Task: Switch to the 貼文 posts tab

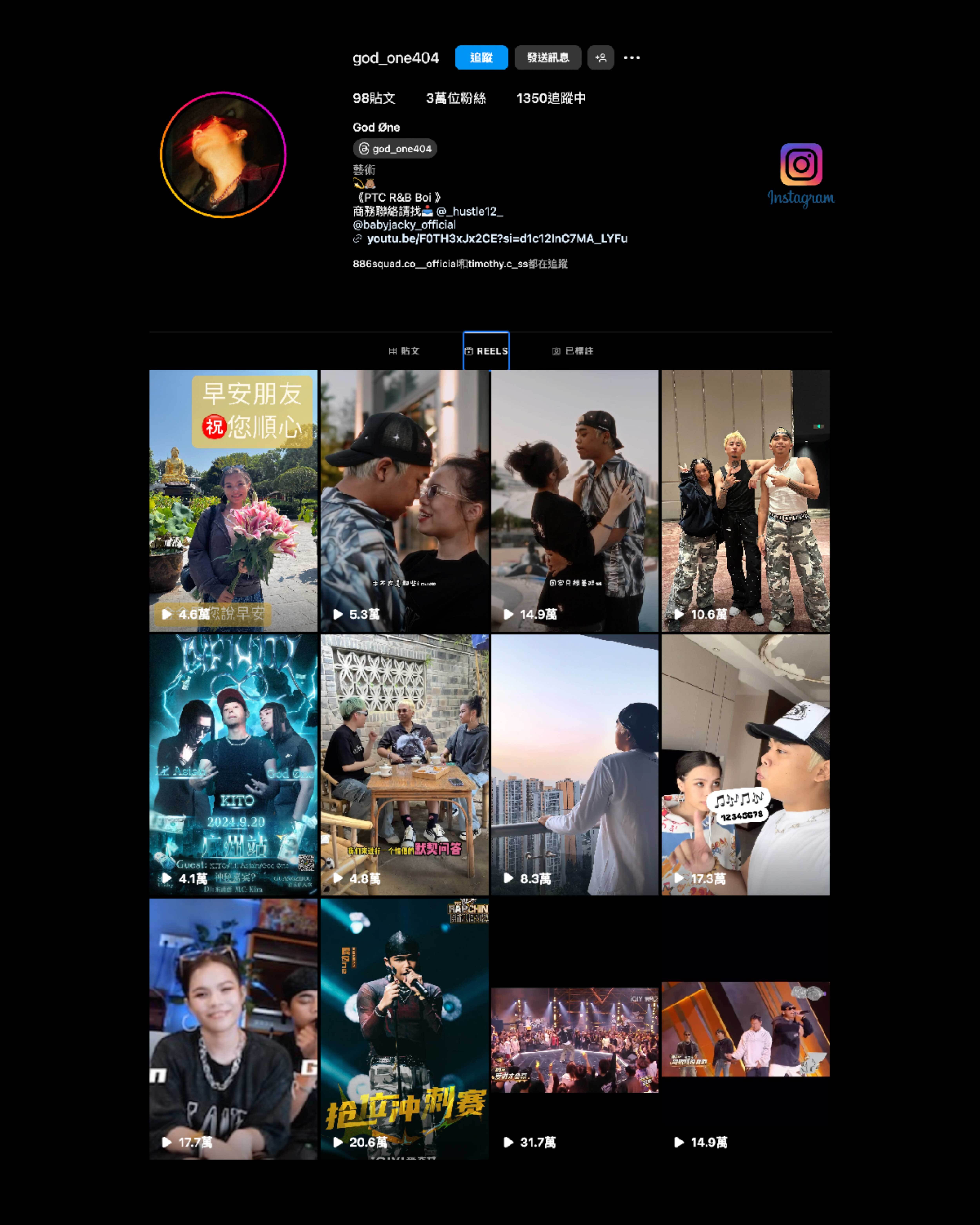Action: pos(404,351)
